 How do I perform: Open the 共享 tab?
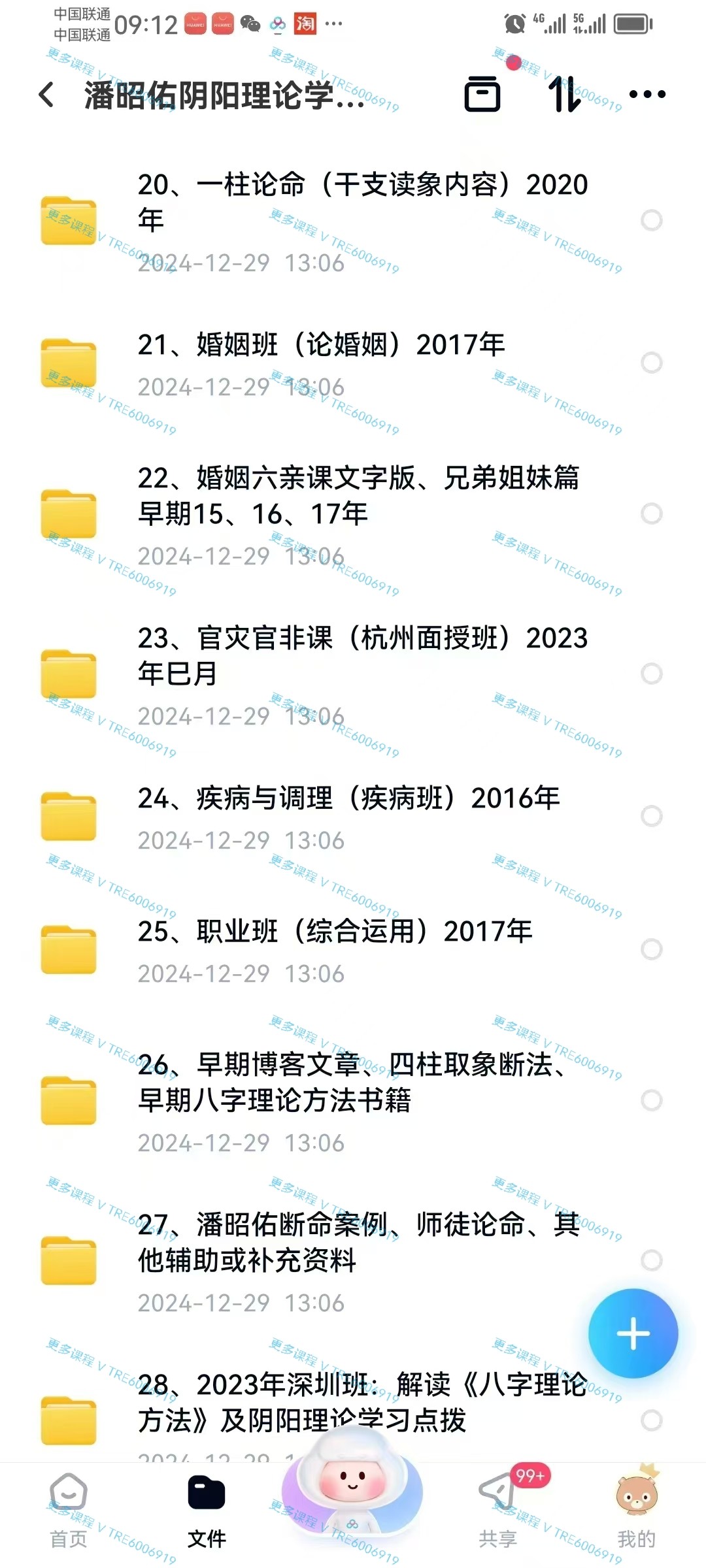(498, 1511)
